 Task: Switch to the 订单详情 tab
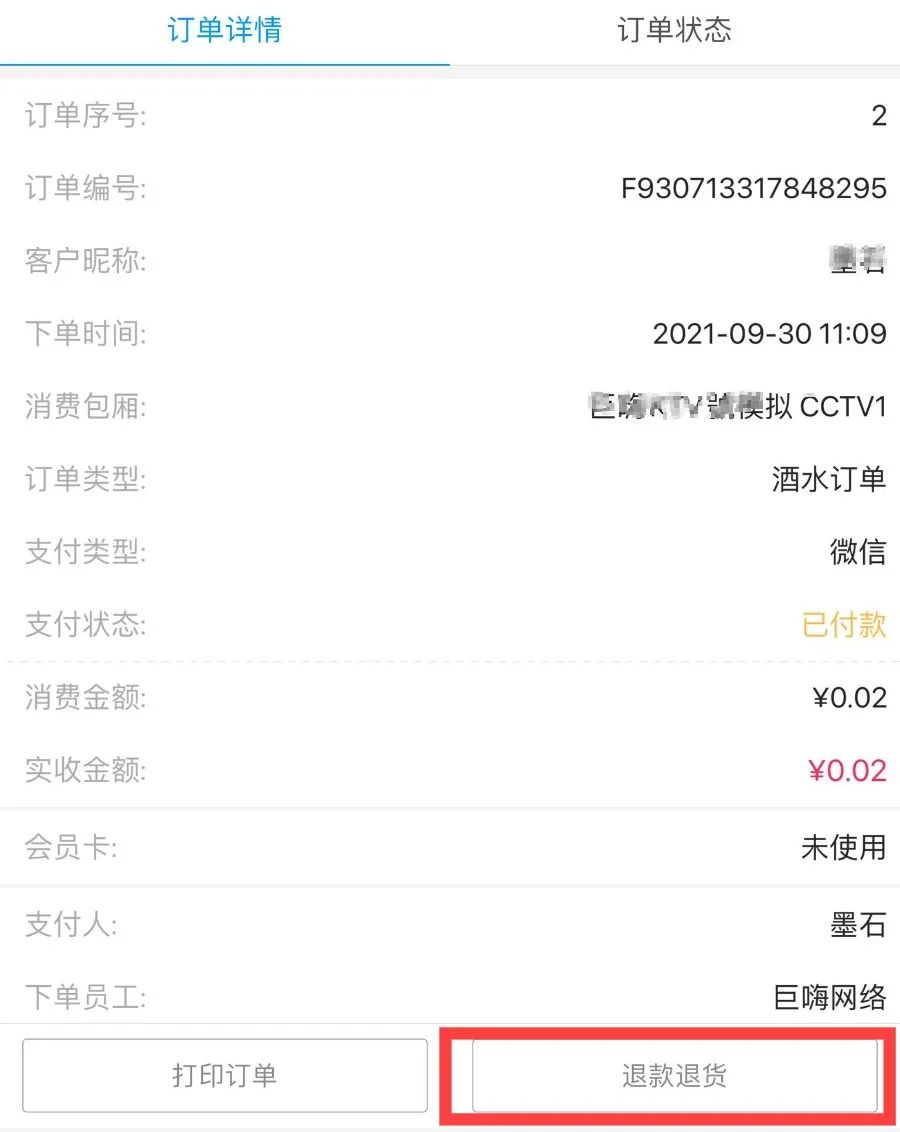[x=224, y=30]
